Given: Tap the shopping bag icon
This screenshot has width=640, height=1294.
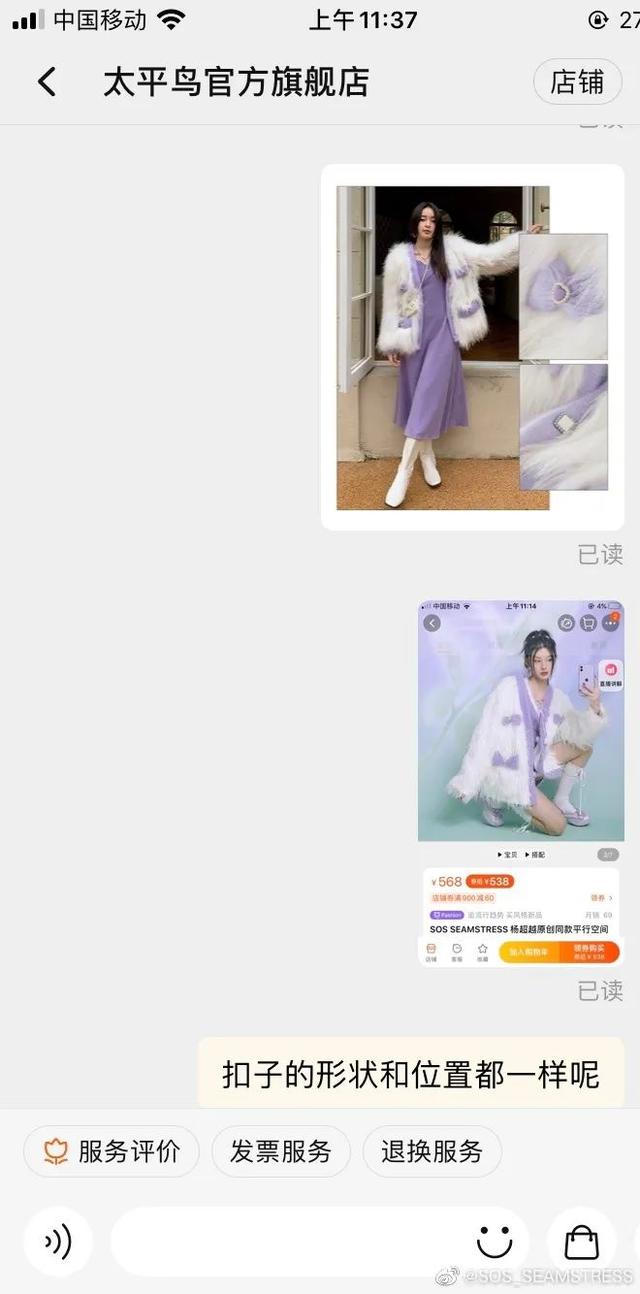Looking at the screenshot, I should (581, 1242).
